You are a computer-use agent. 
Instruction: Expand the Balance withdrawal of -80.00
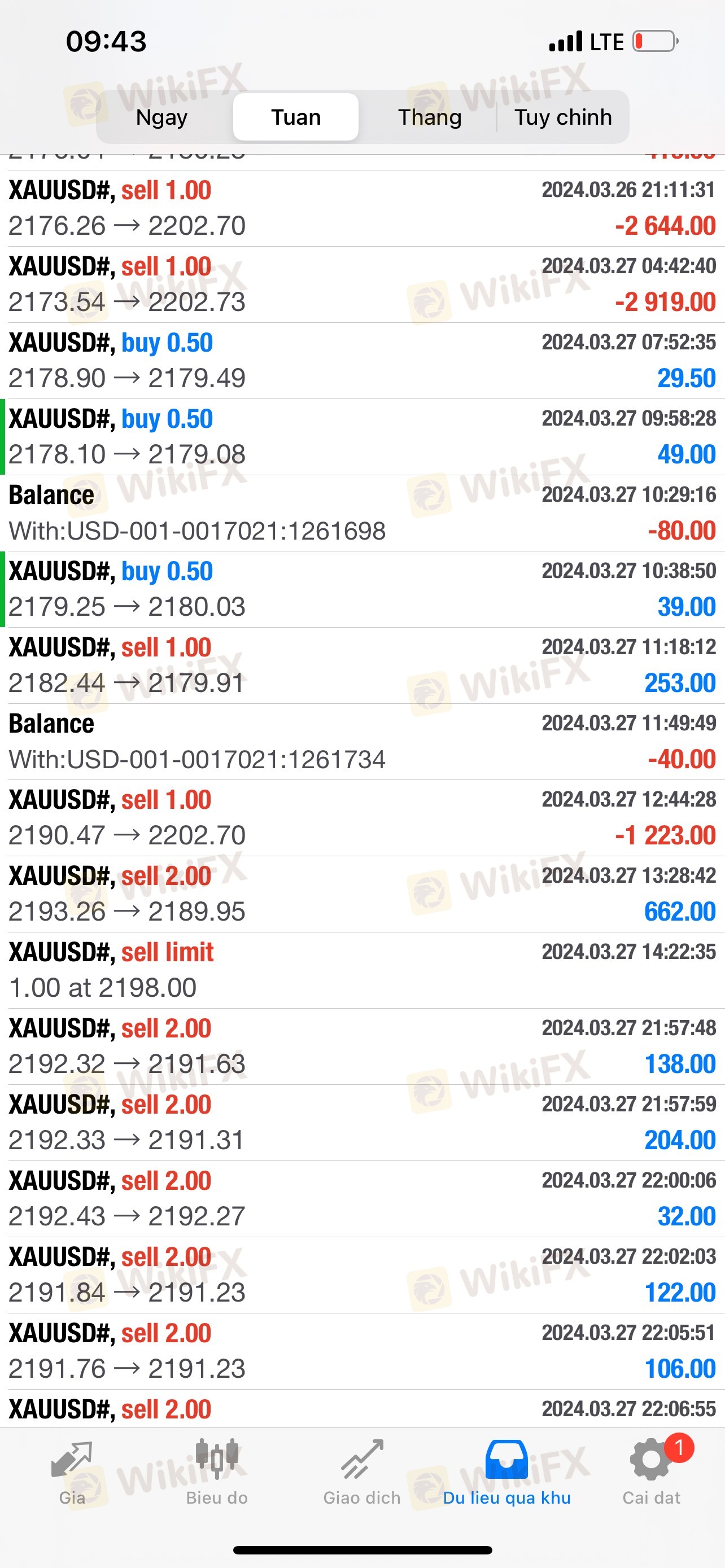pyautogui.click(x=362, y=513)
